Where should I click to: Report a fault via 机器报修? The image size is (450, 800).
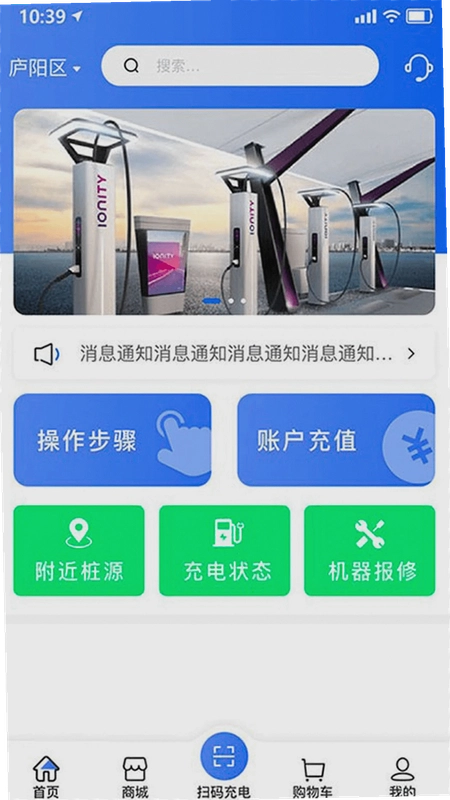(x=370, y=551)
